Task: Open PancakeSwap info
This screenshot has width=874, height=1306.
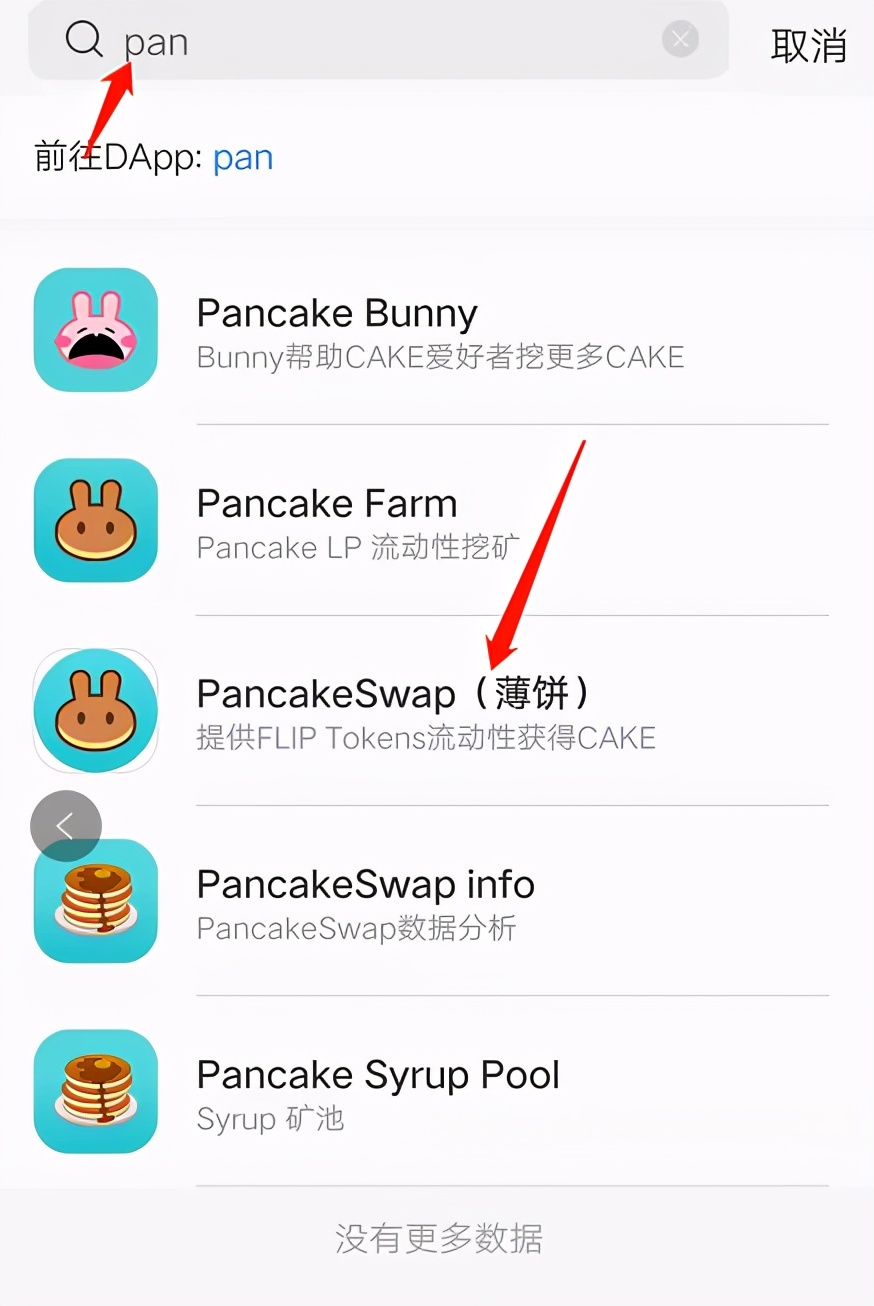Action: point(440,902)
